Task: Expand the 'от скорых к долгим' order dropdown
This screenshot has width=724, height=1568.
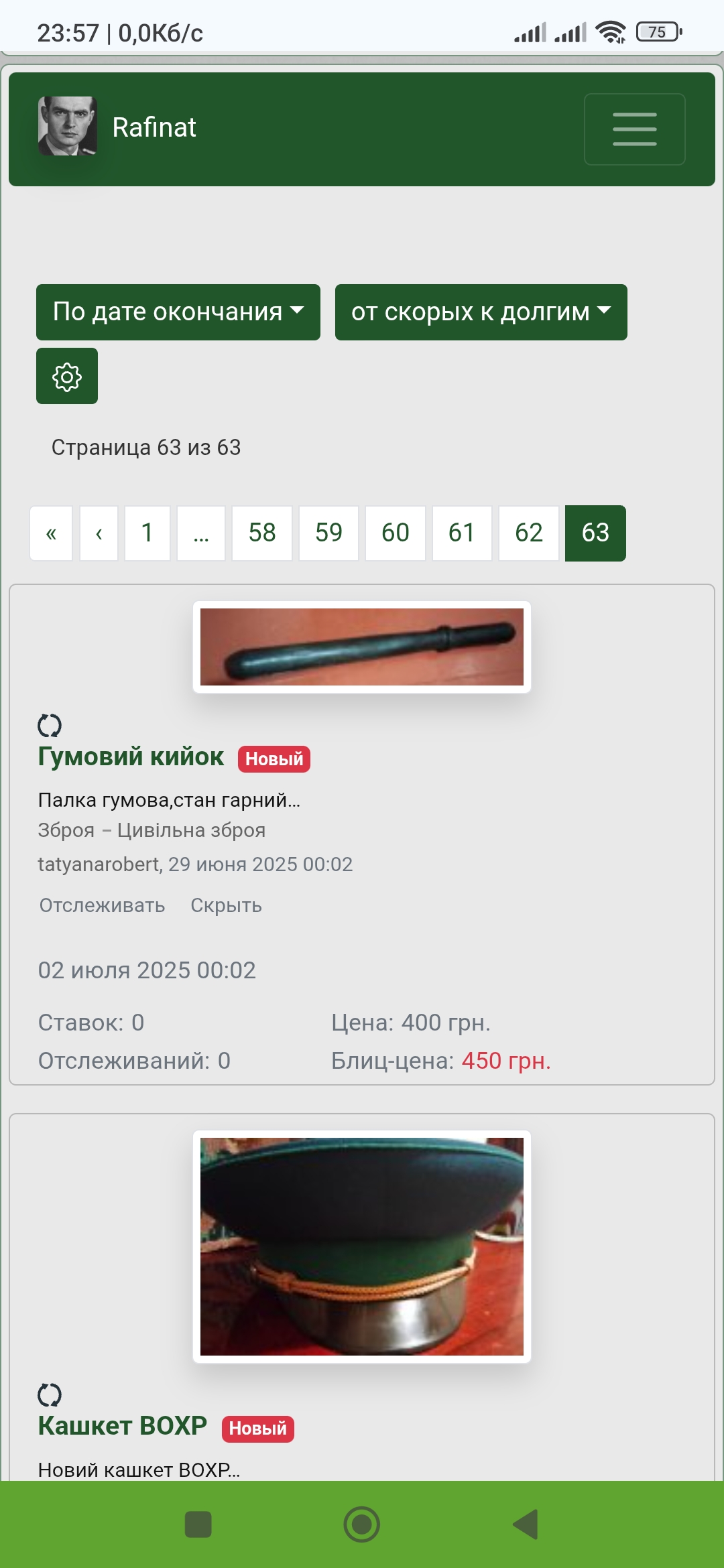Action: 481,312
